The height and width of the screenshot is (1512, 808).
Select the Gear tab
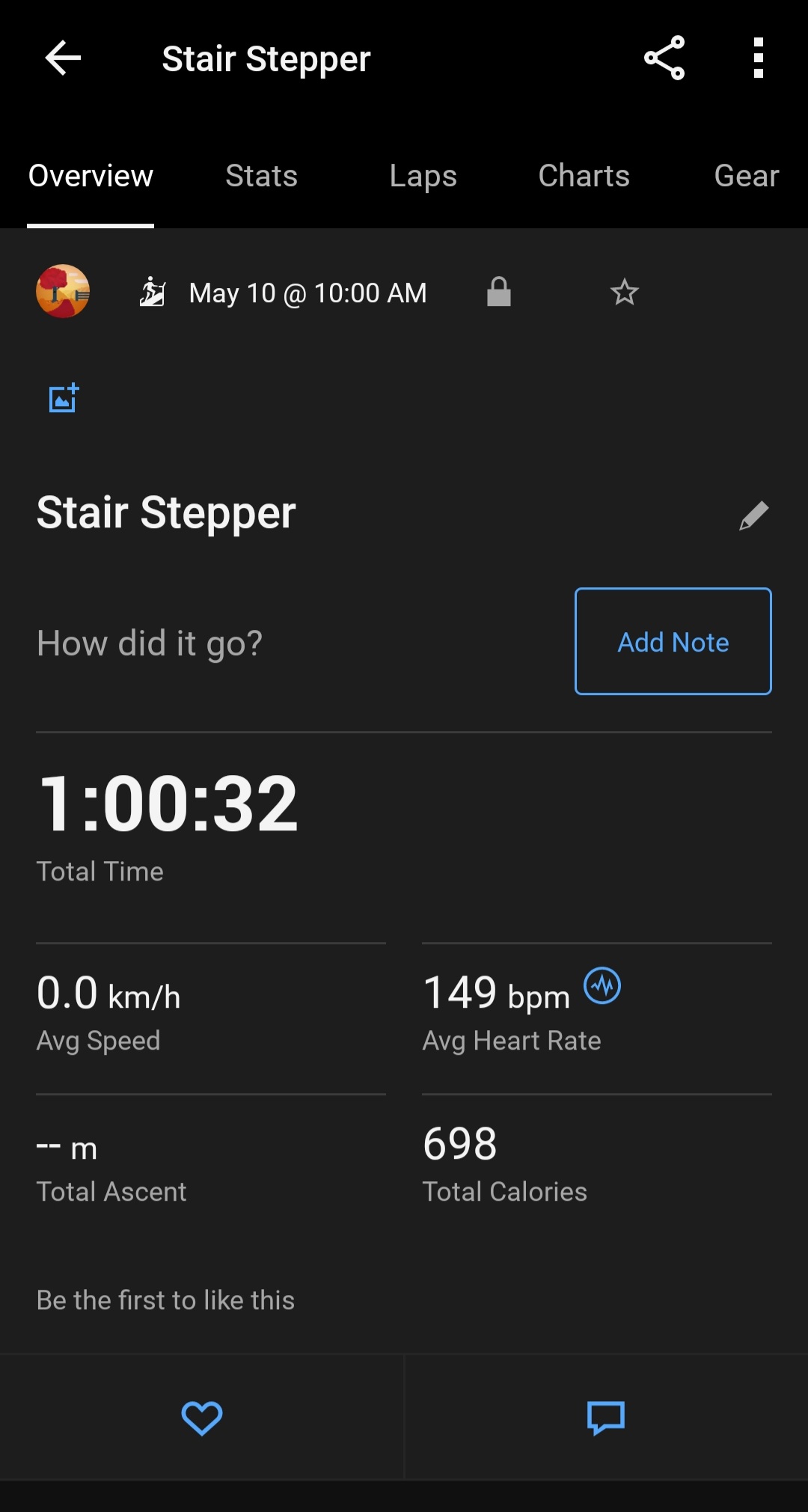746,177
